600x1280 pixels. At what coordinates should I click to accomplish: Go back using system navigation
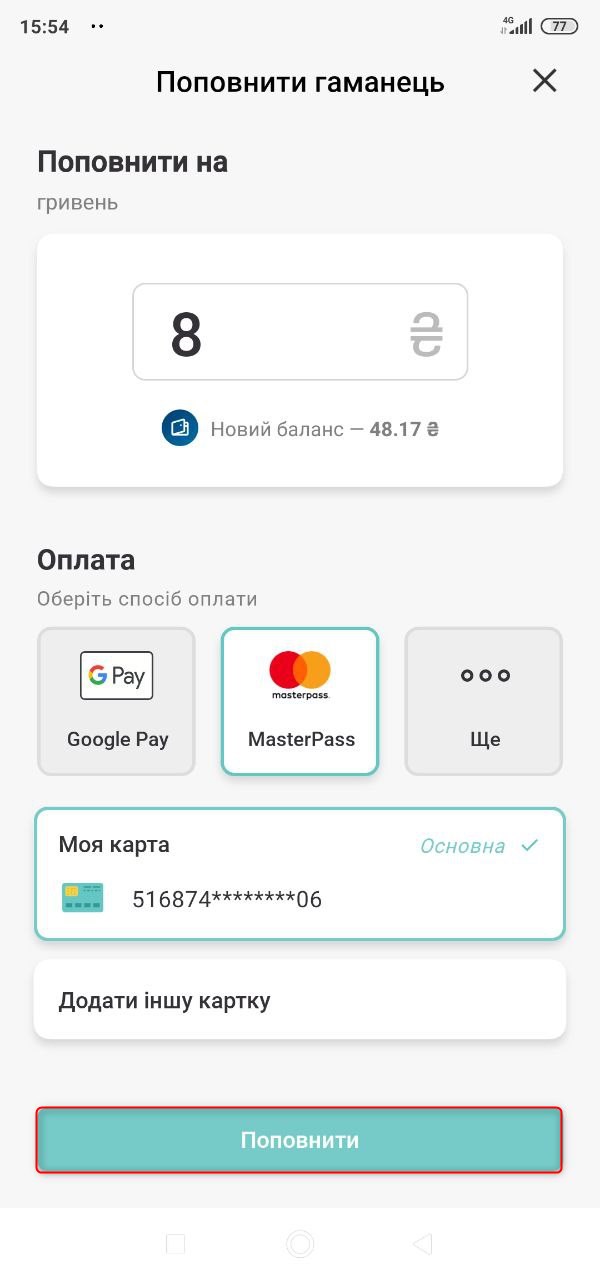[422, 1243]
